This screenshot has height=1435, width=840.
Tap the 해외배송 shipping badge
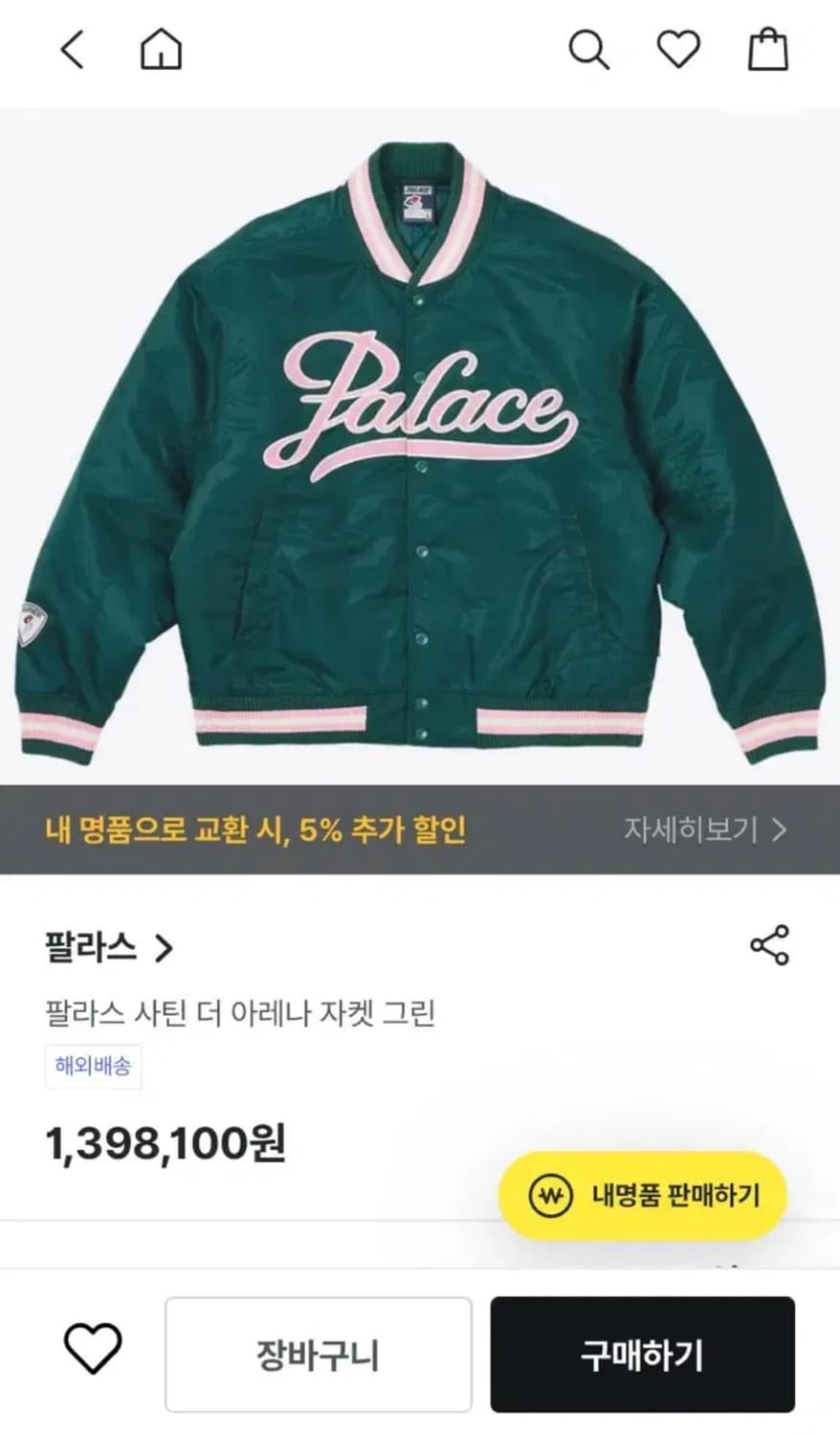(x=93, y=1068)
